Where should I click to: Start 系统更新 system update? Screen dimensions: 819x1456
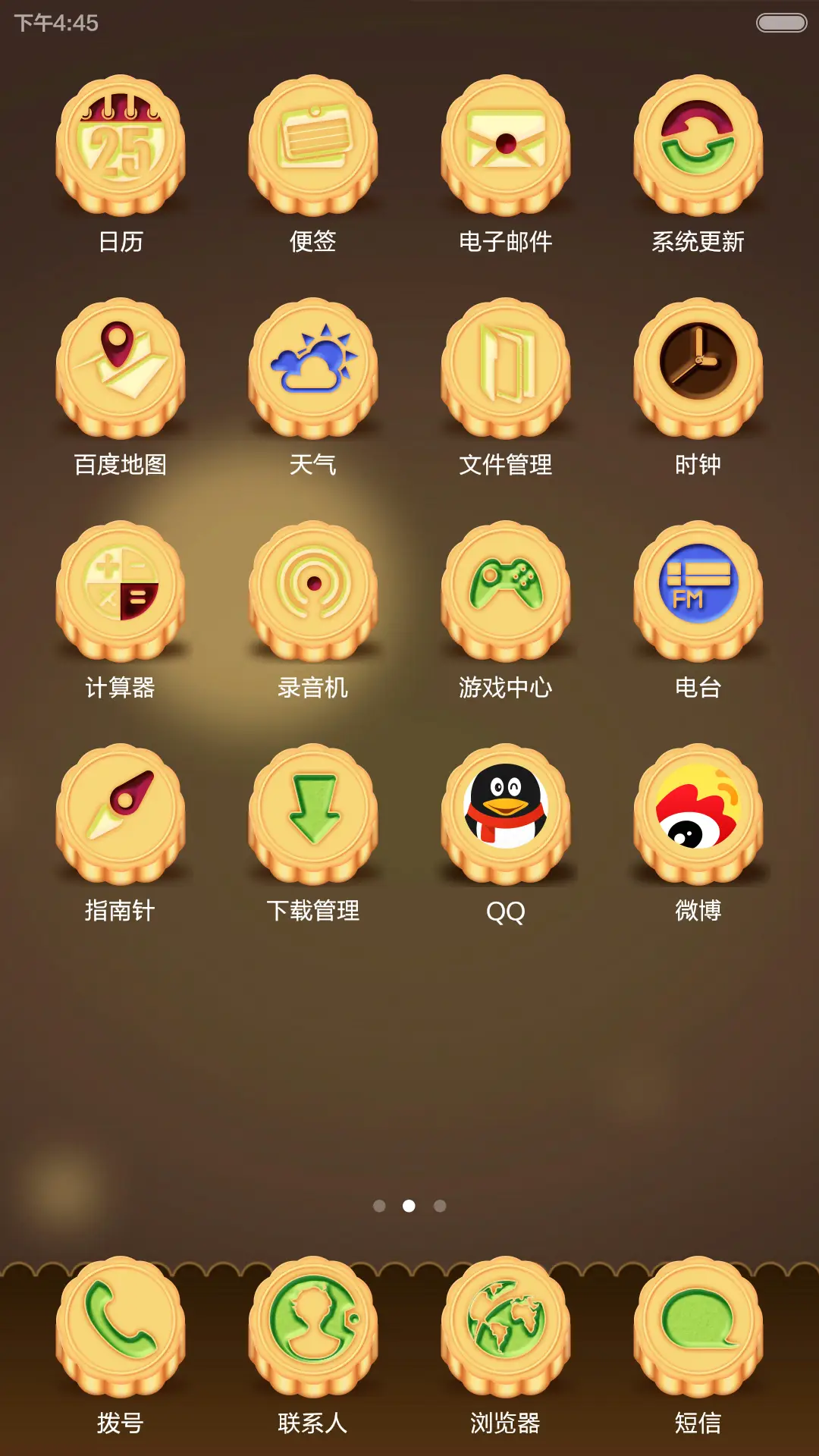point(696,148)
